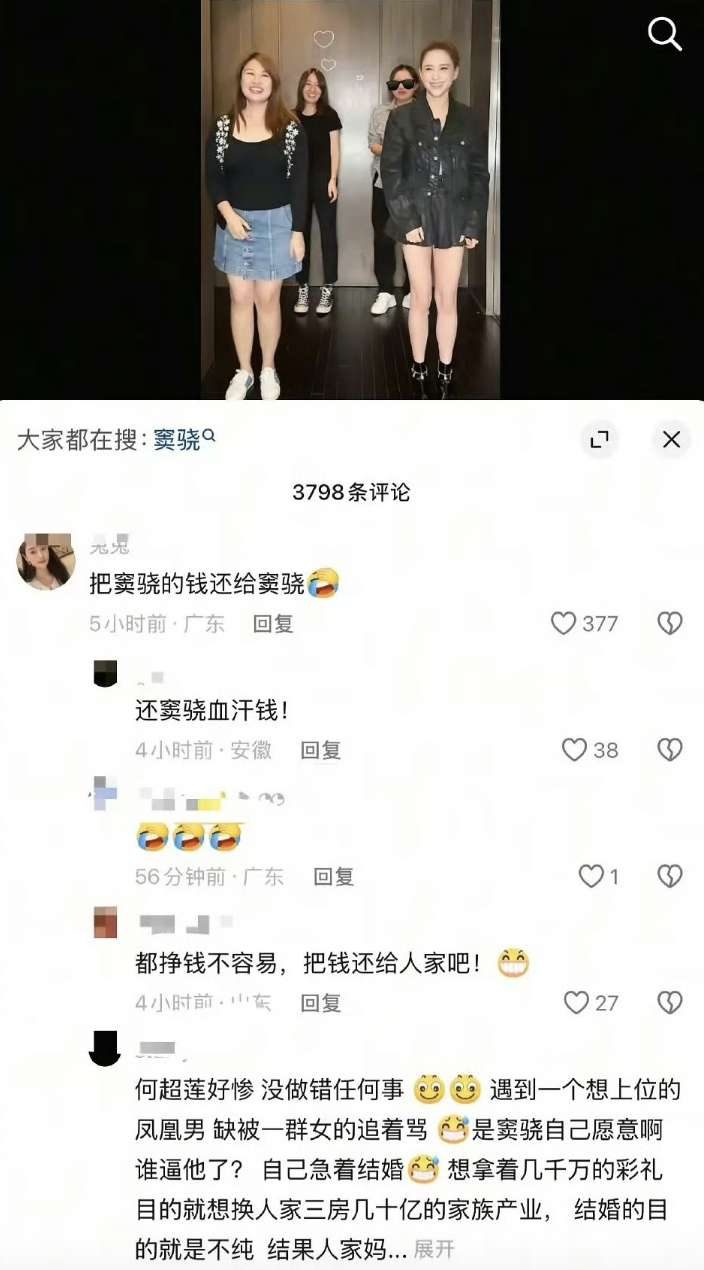Screen dimensions: 704x1270
Task: Search the trending term 窦骁
Action: pyautogui.click(x=178, y=440)
